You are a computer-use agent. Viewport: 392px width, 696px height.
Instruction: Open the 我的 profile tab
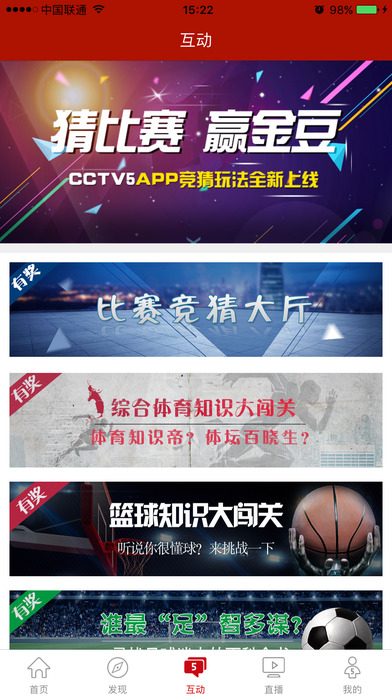point(352,675)
